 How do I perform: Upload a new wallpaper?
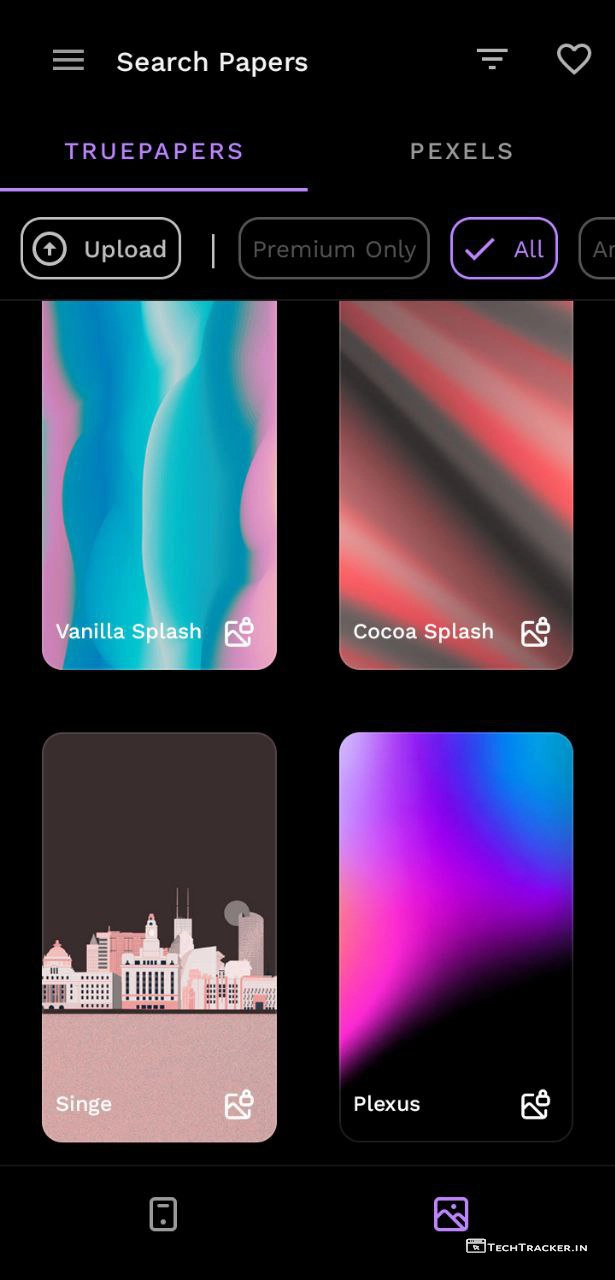101,249
